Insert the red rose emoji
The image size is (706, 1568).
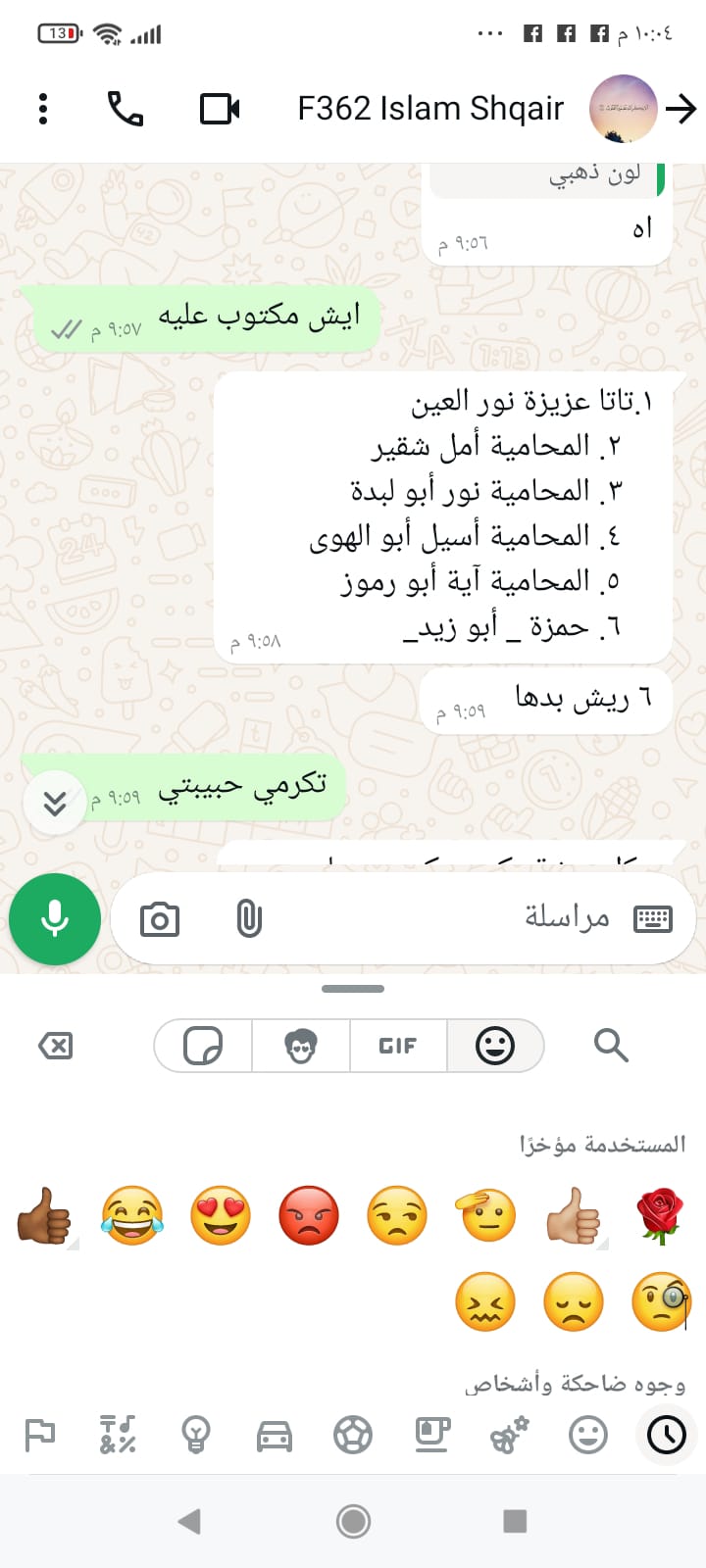(x=661, y=1216)
